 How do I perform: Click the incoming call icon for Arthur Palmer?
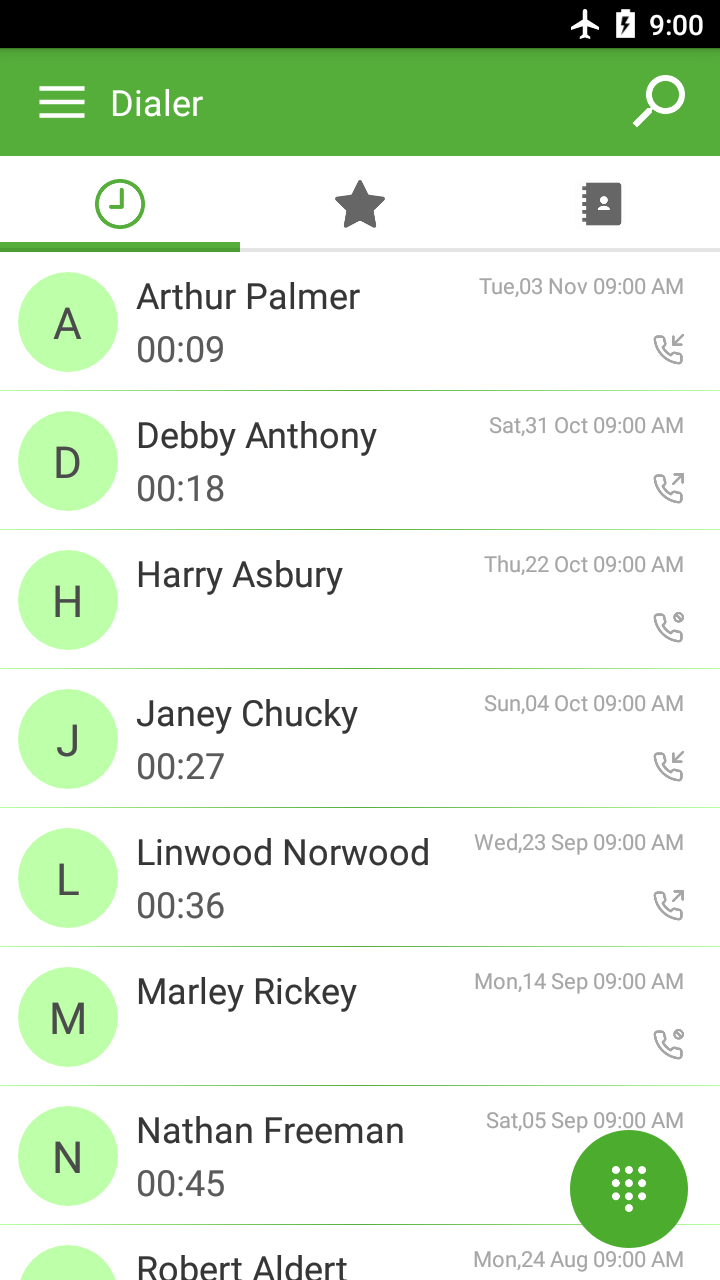tap(668, 348)
